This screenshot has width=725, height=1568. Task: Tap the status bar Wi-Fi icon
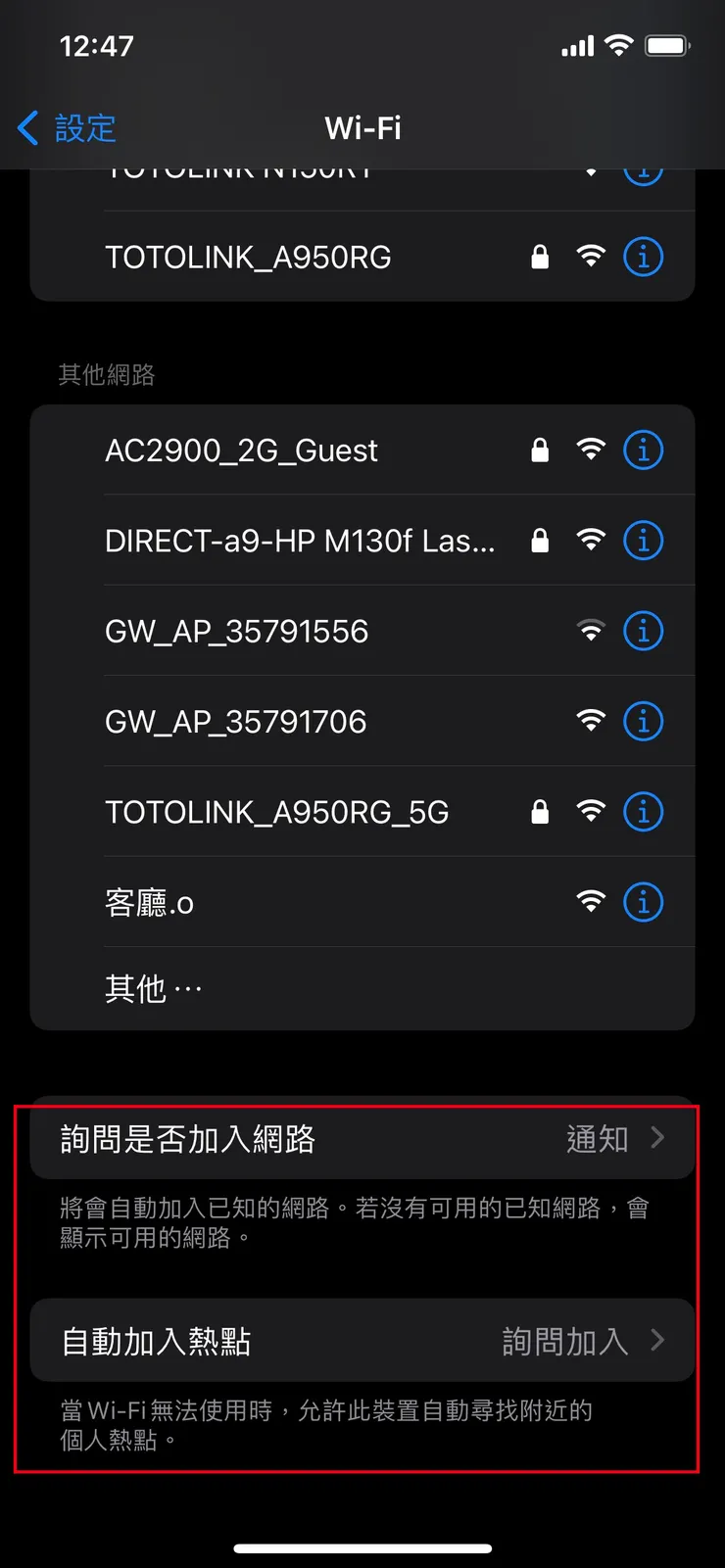tap(620, 44)
